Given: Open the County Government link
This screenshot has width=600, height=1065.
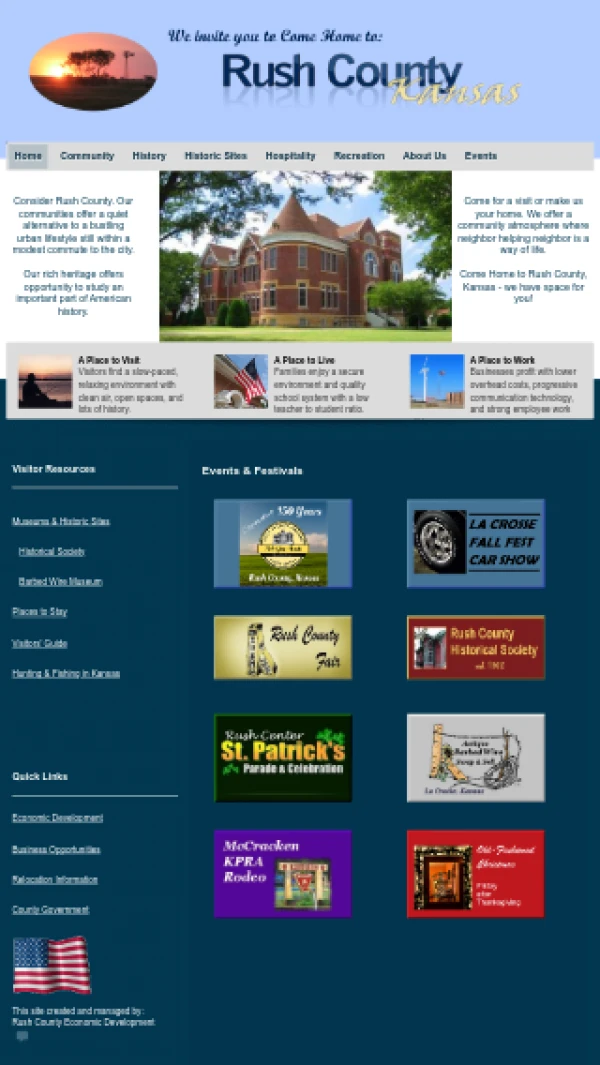Looking at the screenshot, I should [x=50, y=910].
